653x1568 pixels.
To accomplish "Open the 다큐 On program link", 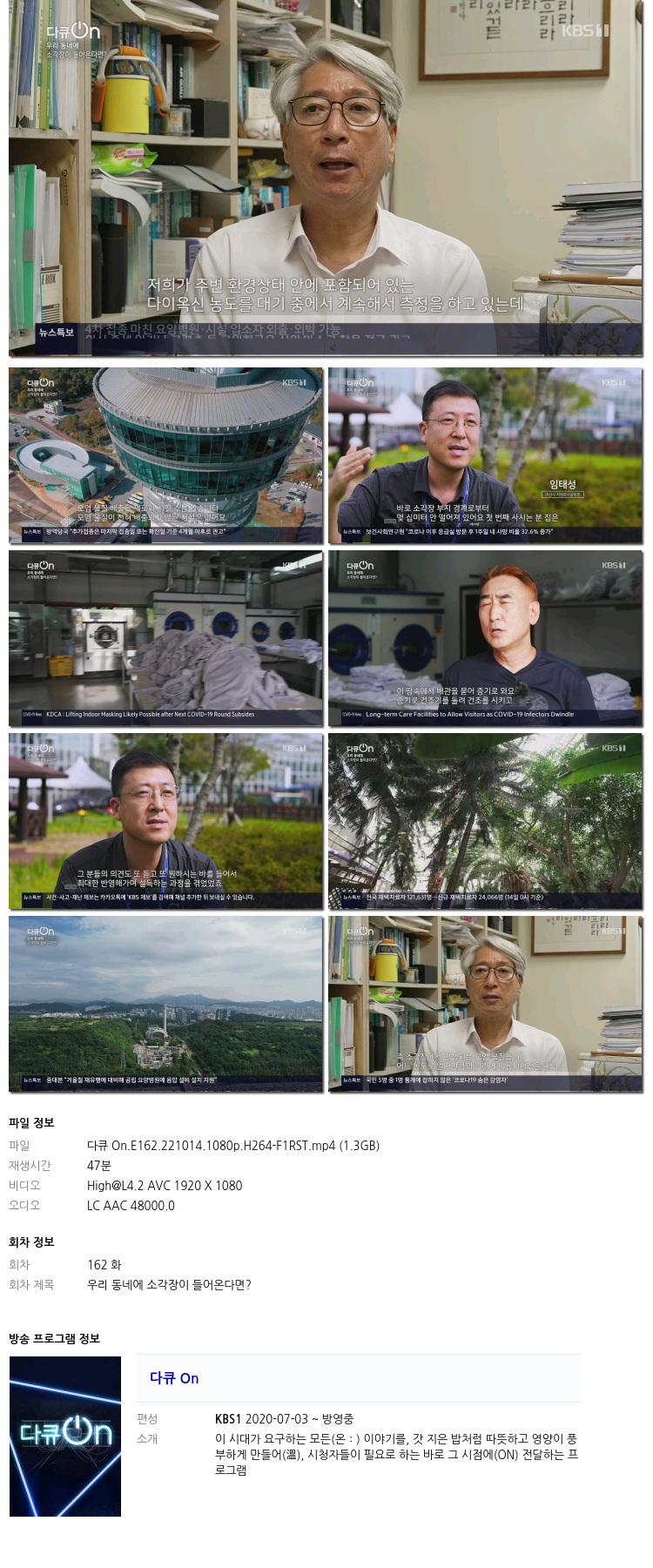I will coord(174,1378).
